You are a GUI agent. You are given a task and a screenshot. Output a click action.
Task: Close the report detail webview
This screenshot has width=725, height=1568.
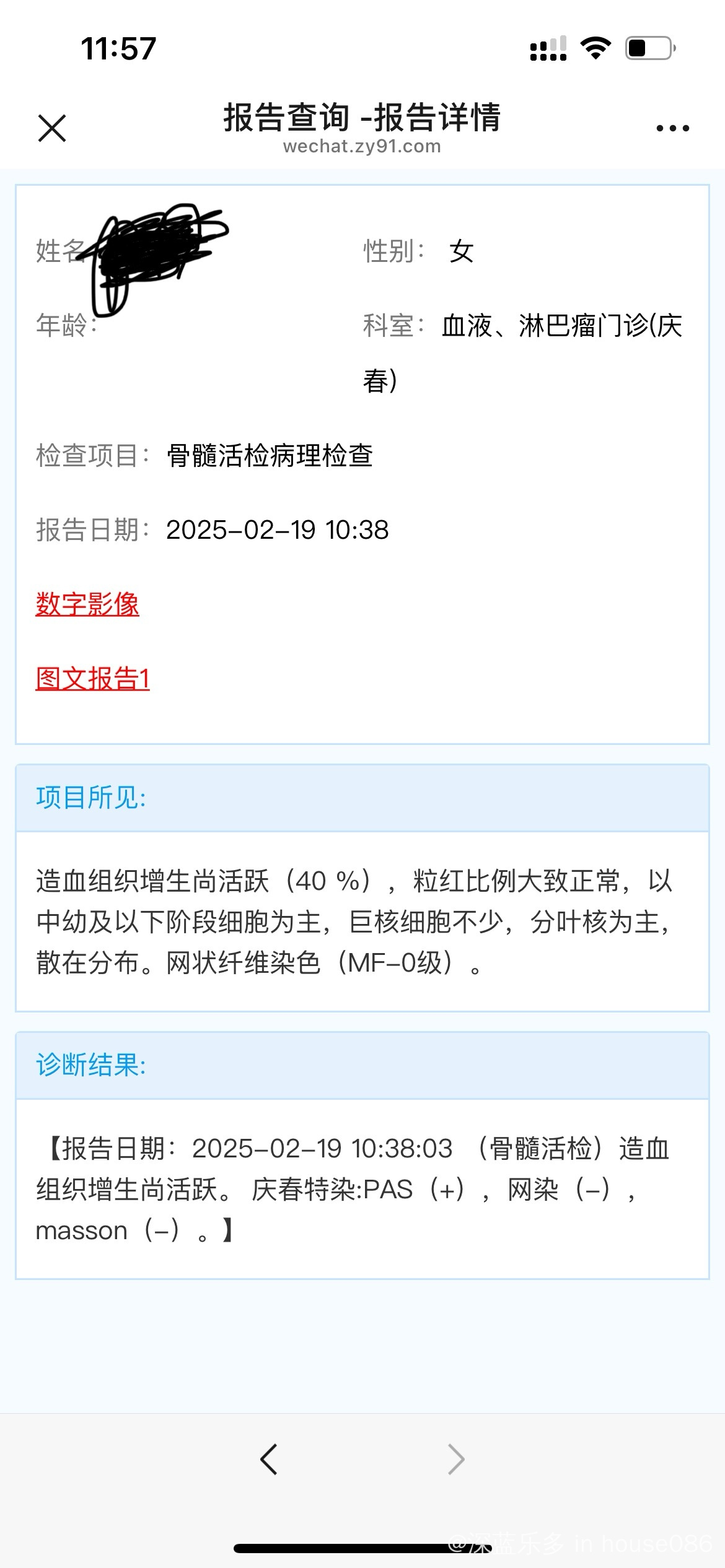52,128
